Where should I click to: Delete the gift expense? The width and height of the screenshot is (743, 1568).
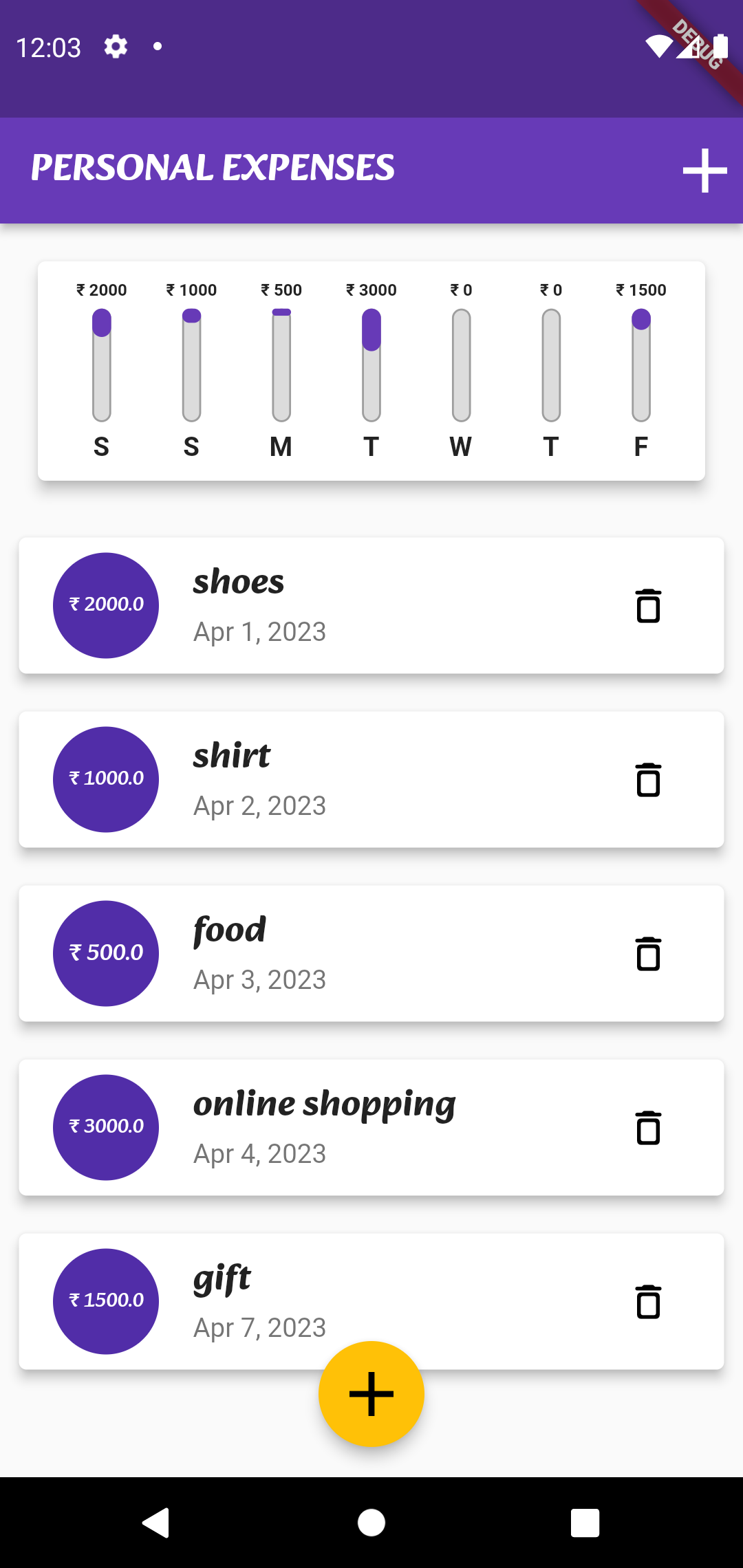point(647,1300)
